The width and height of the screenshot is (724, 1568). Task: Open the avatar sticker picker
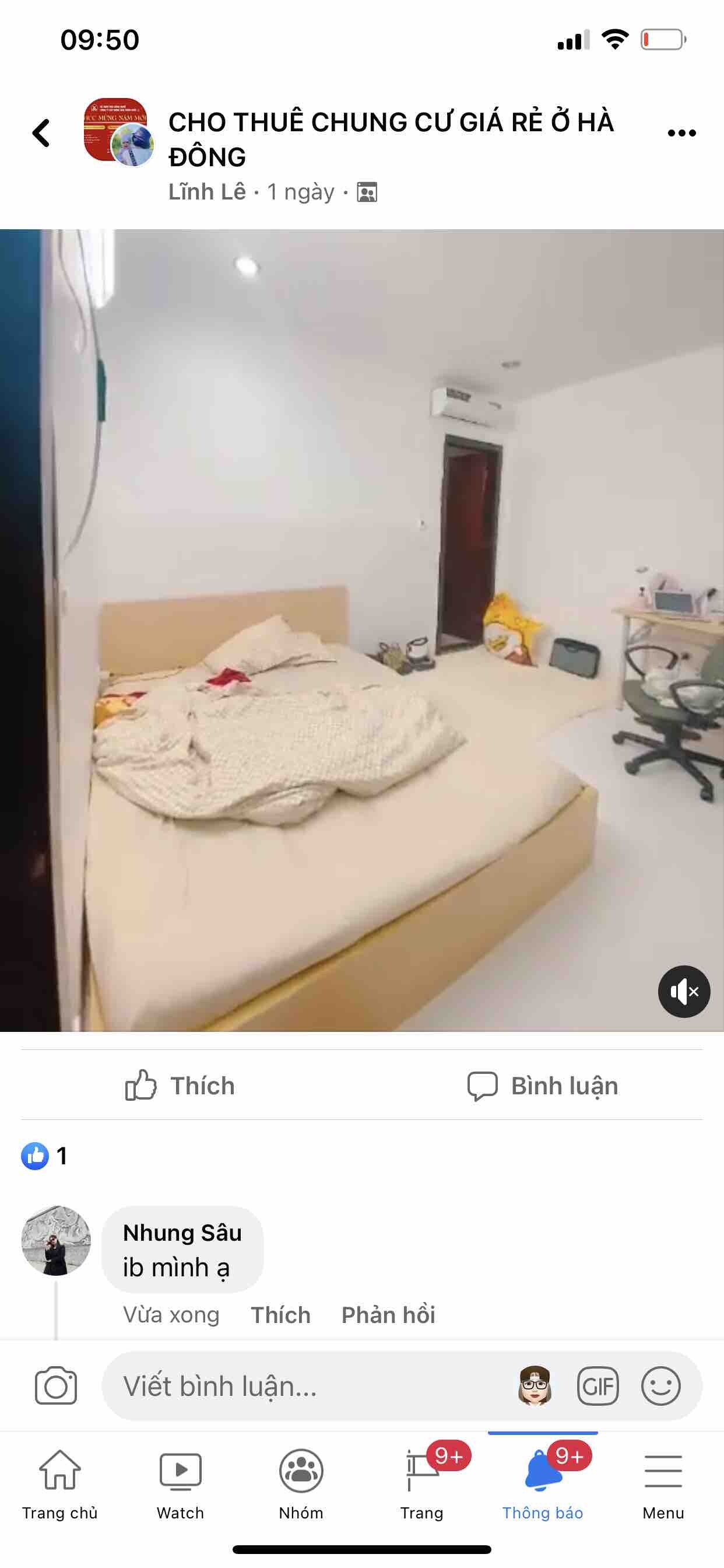click(535, 1386)
